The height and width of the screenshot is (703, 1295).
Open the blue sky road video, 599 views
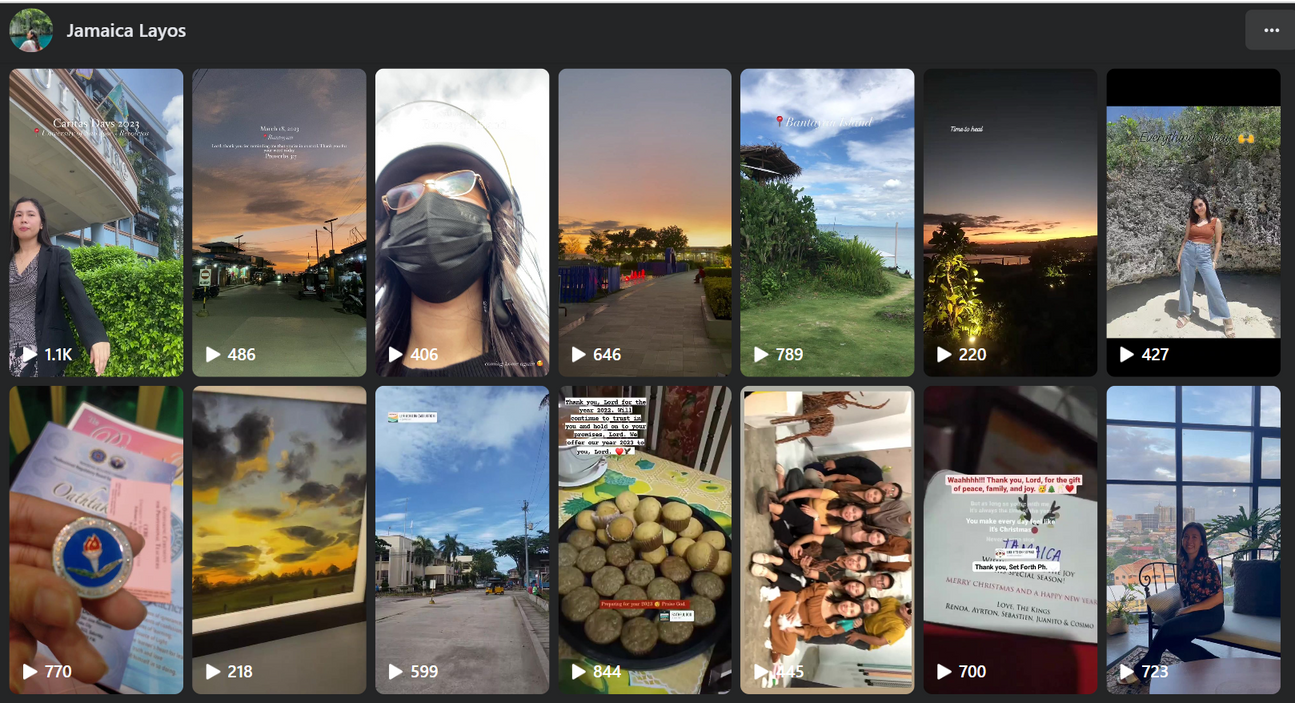click(x=462, y=540)
